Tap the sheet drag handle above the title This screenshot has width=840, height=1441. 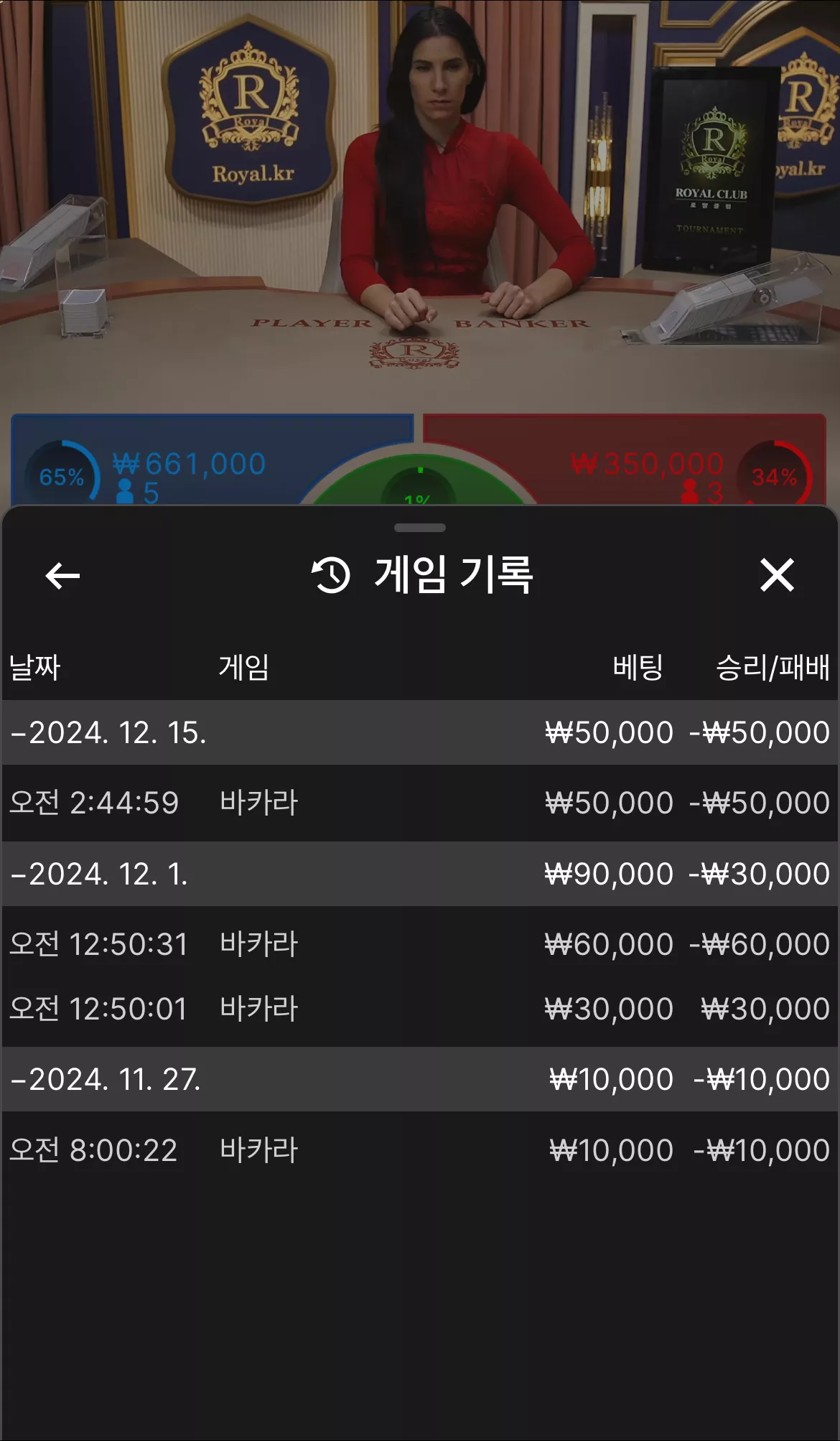(420, 528)
